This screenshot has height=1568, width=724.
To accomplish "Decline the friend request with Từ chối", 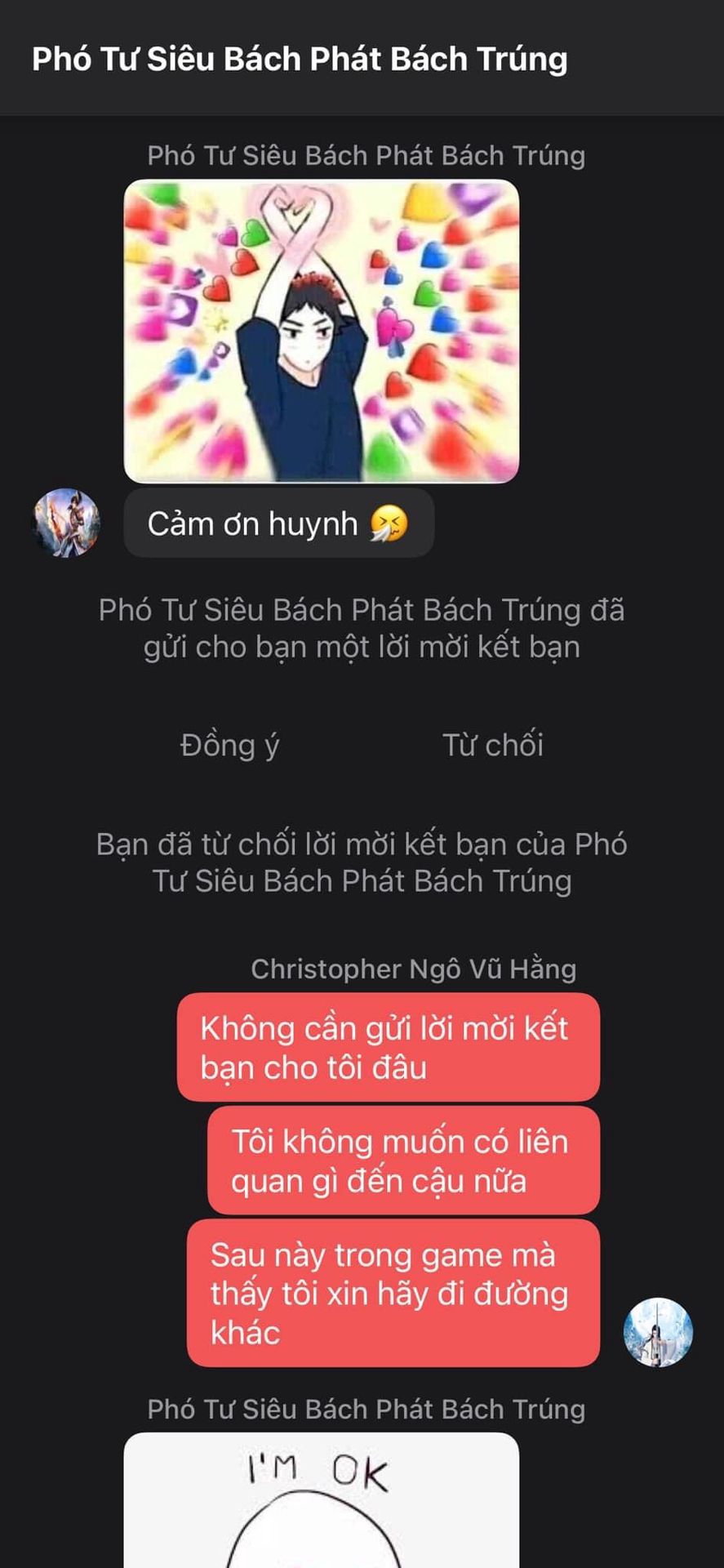I will point(492,745).
